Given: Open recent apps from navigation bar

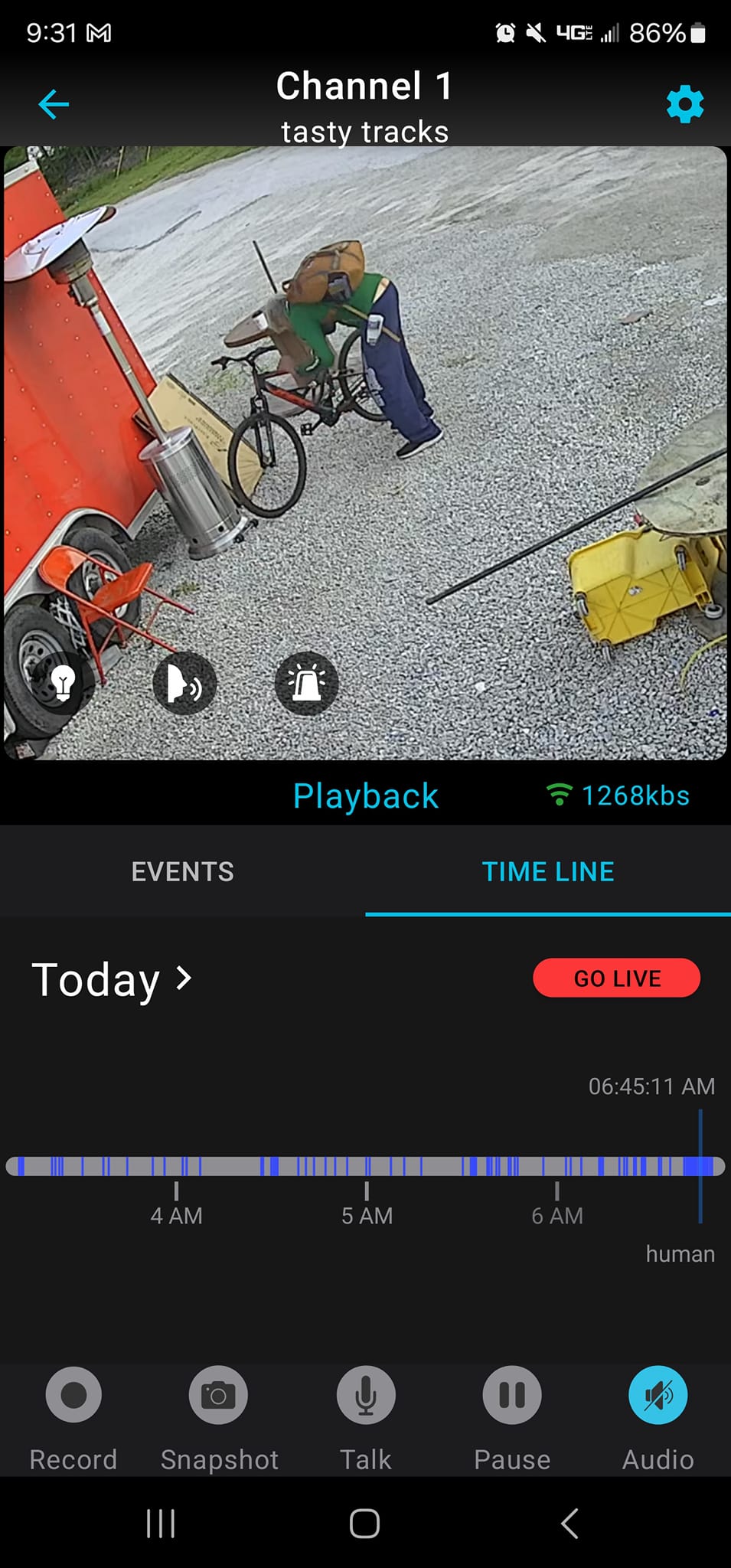Looking at the screenshot, I should click(x=161, y=1524).
